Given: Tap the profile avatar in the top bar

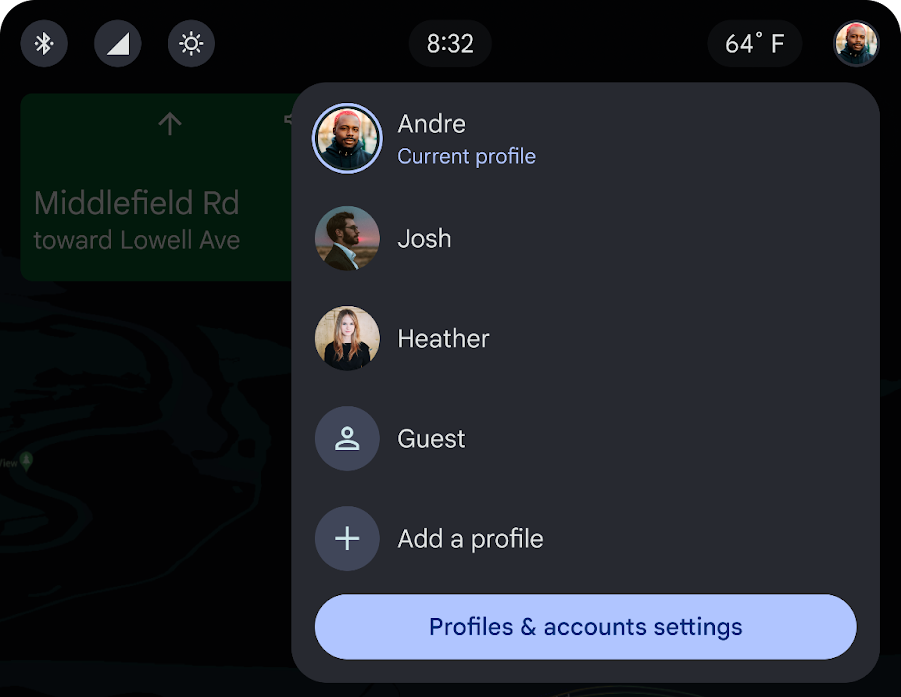Looking at the screenshot, I should pyautogui.click(x=856, y=44).
